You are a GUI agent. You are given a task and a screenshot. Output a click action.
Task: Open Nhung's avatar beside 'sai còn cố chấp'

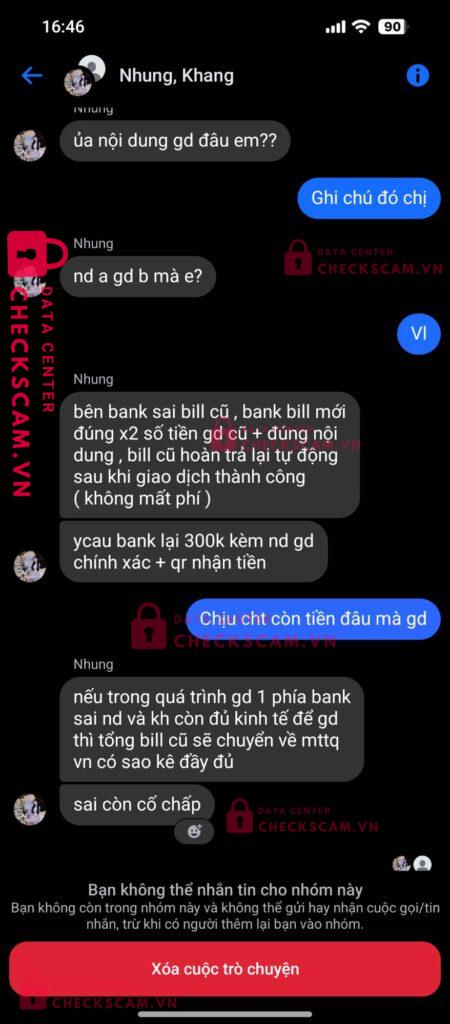click(30, 809)
